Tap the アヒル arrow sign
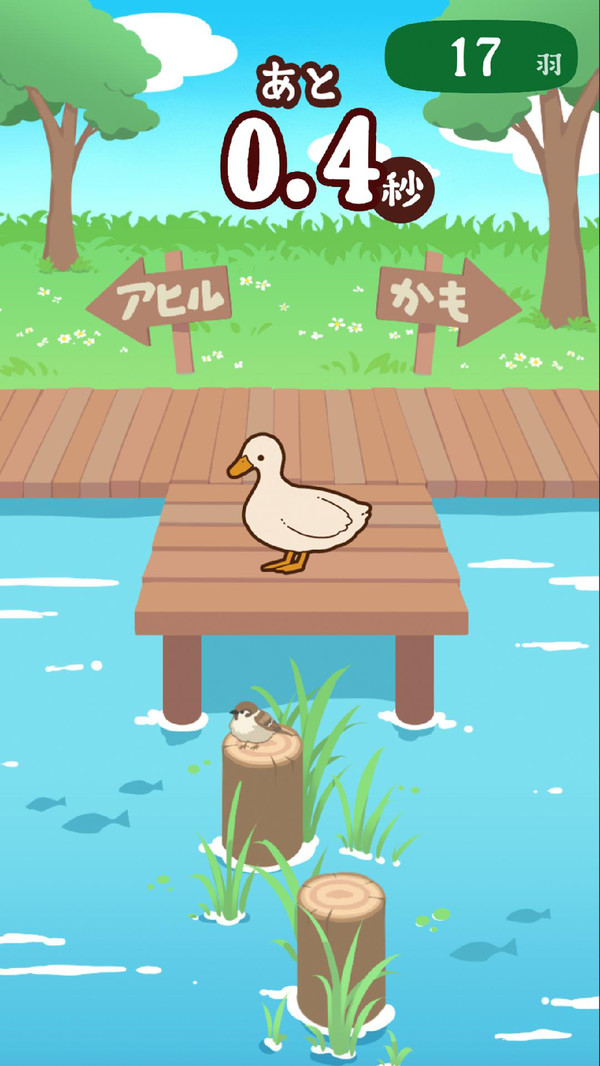Image resolution: width=600 pixels, height=1066 pixels. 163,298
